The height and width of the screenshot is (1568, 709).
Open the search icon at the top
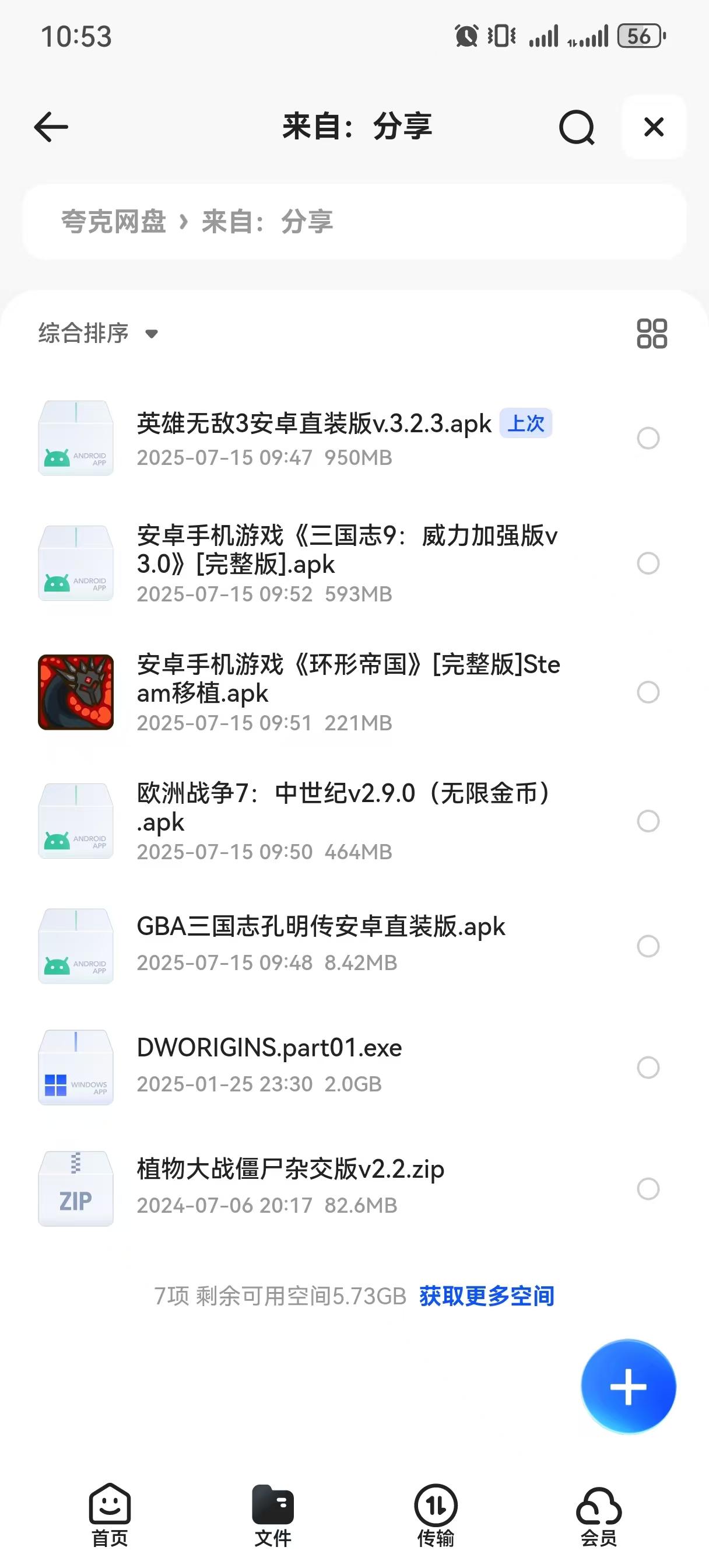click(576, 127)
